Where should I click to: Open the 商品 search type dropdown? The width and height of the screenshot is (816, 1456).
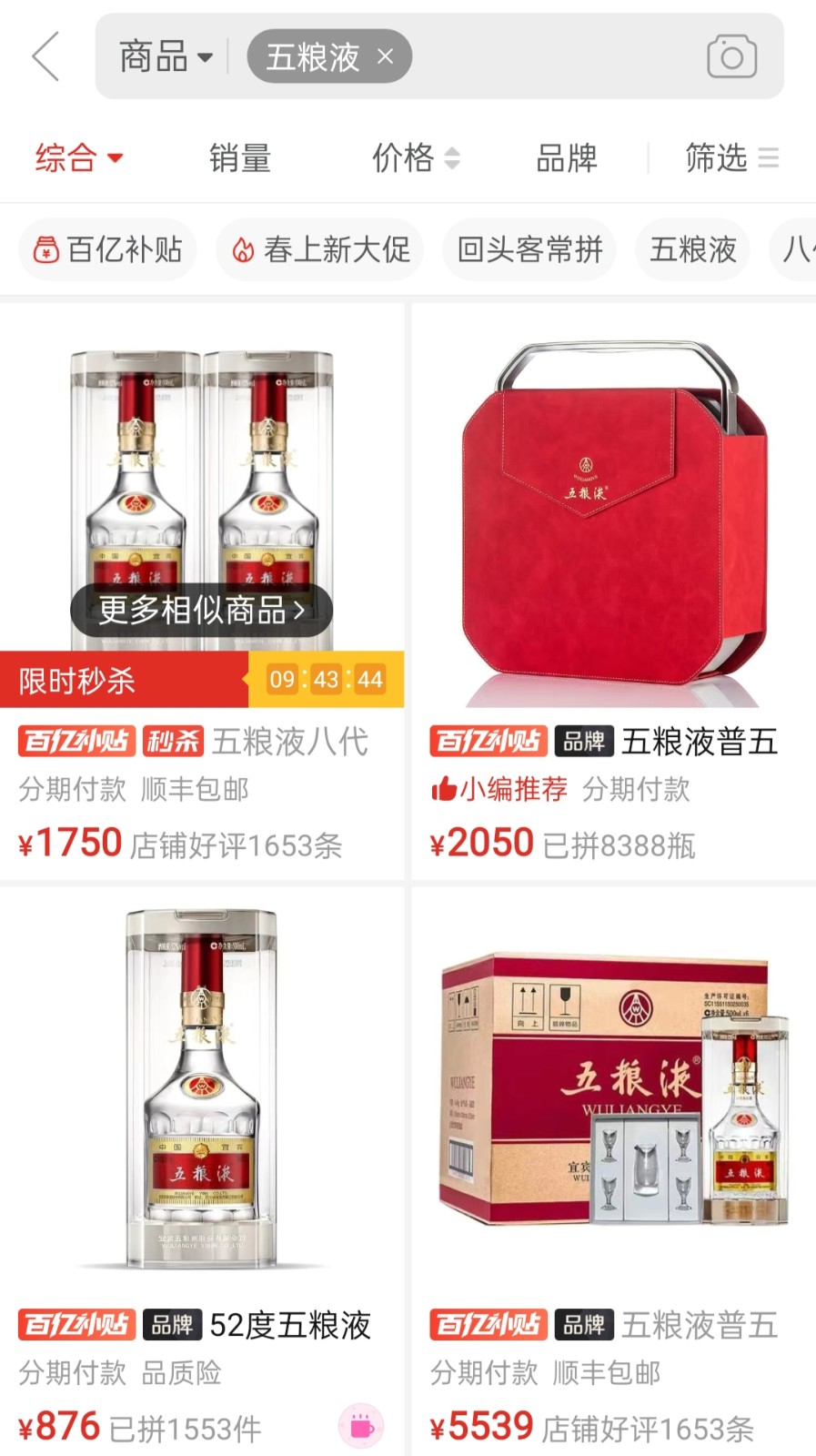[x=166, y=57]
